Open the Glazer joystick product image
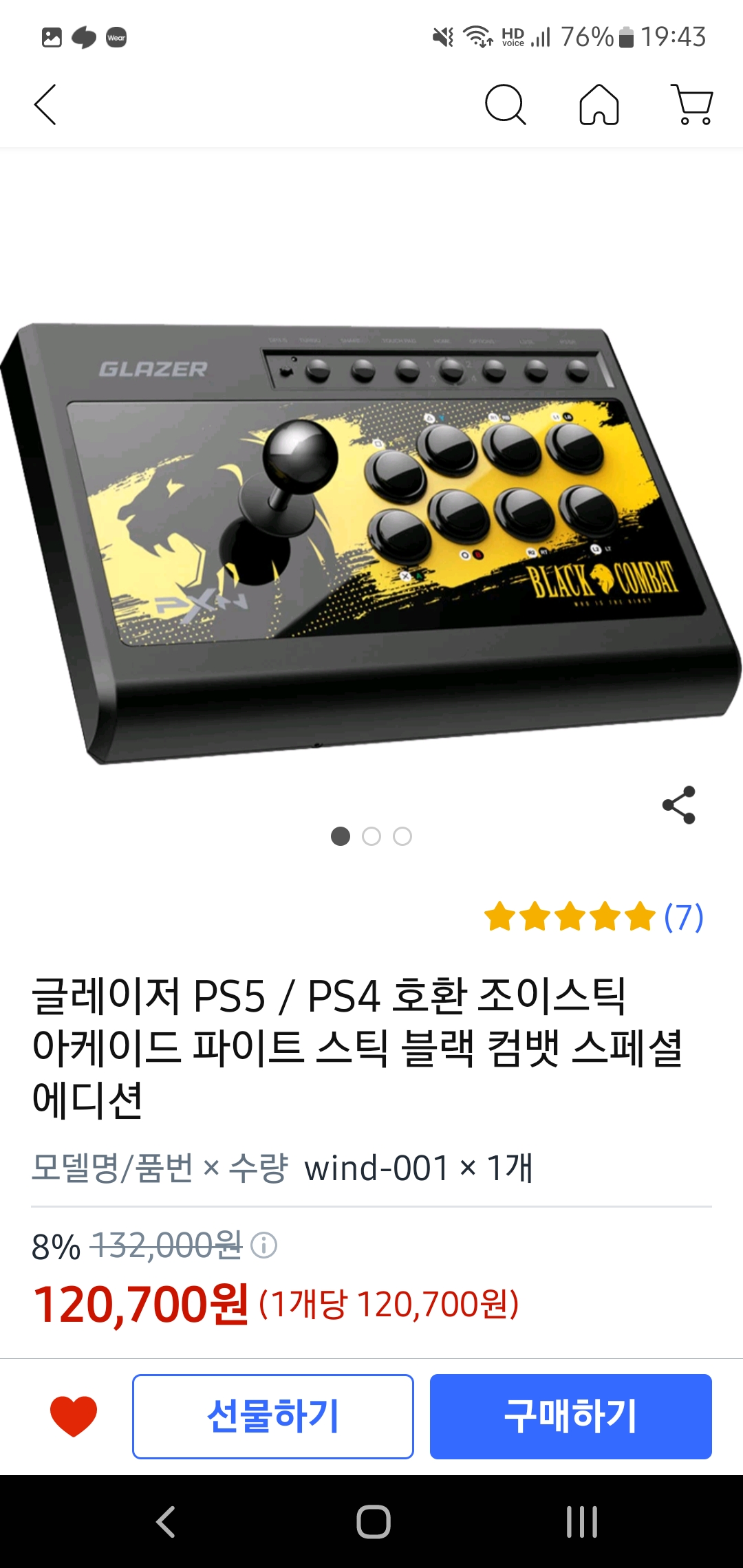This screenshot has height=1568, width=743. pyautogui.click(x=371, y=543)
